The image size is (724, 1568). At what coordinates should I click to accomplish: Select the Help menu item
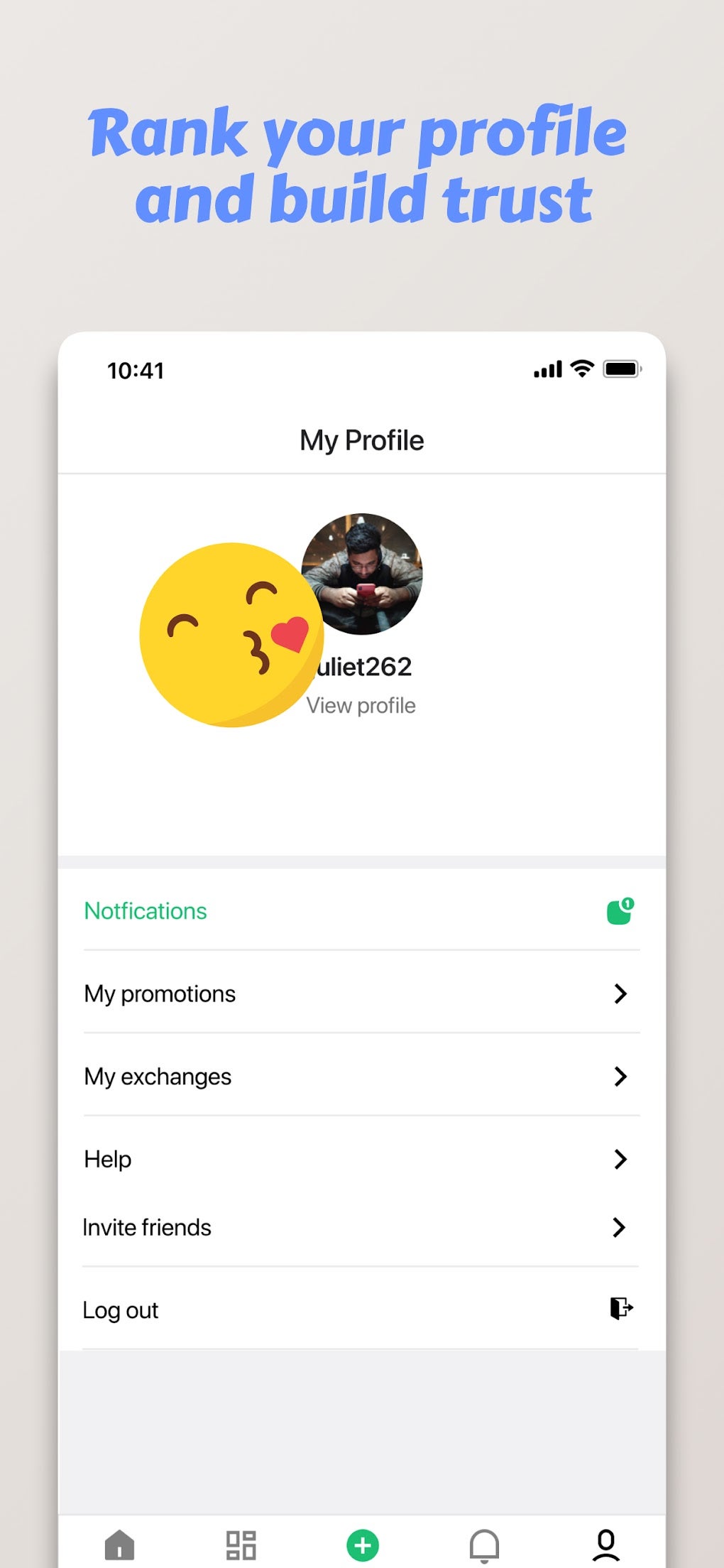tap(107, 1159)
